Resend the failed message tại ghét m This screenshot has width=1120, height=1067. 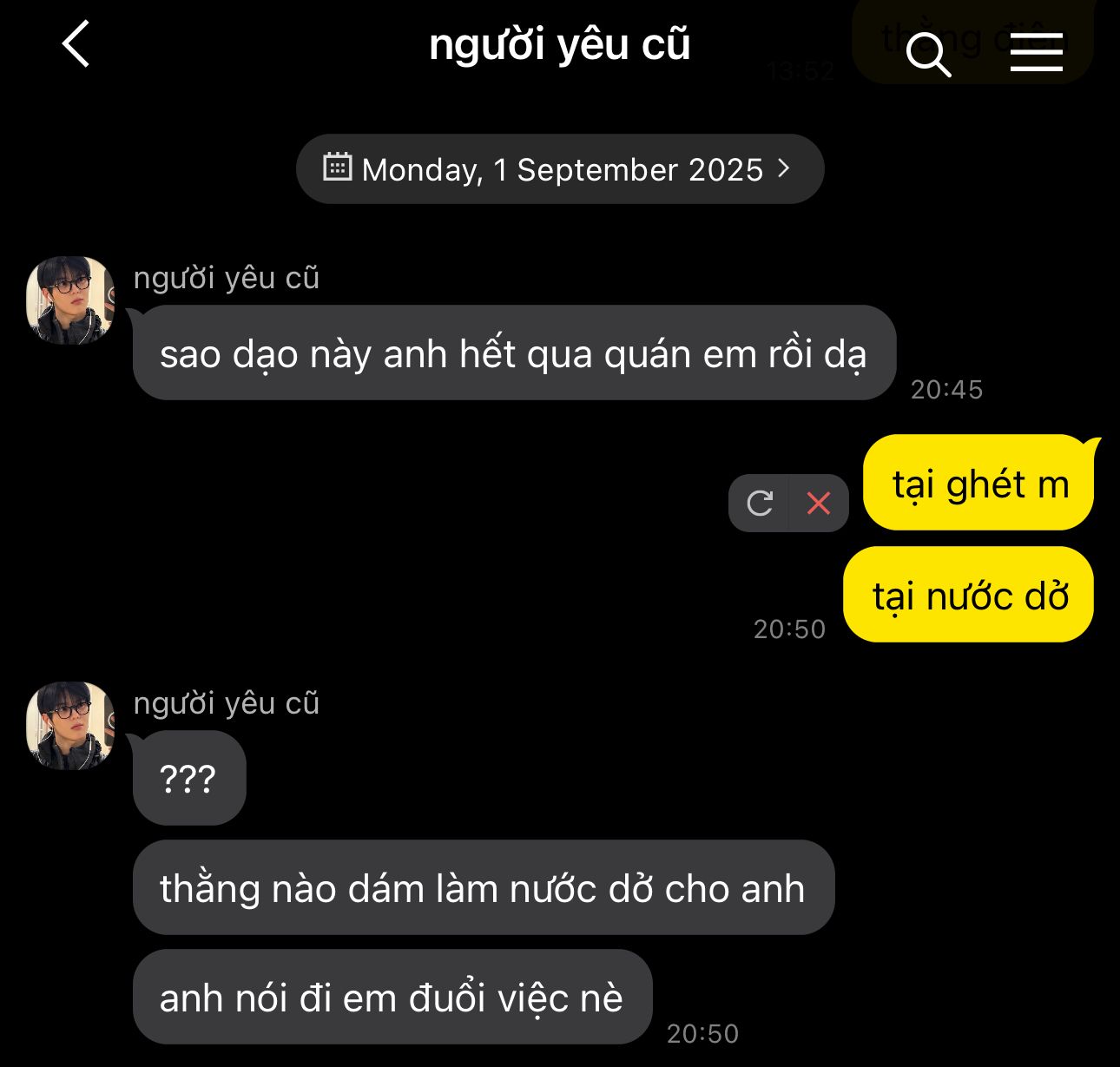[x=760, y=503]
